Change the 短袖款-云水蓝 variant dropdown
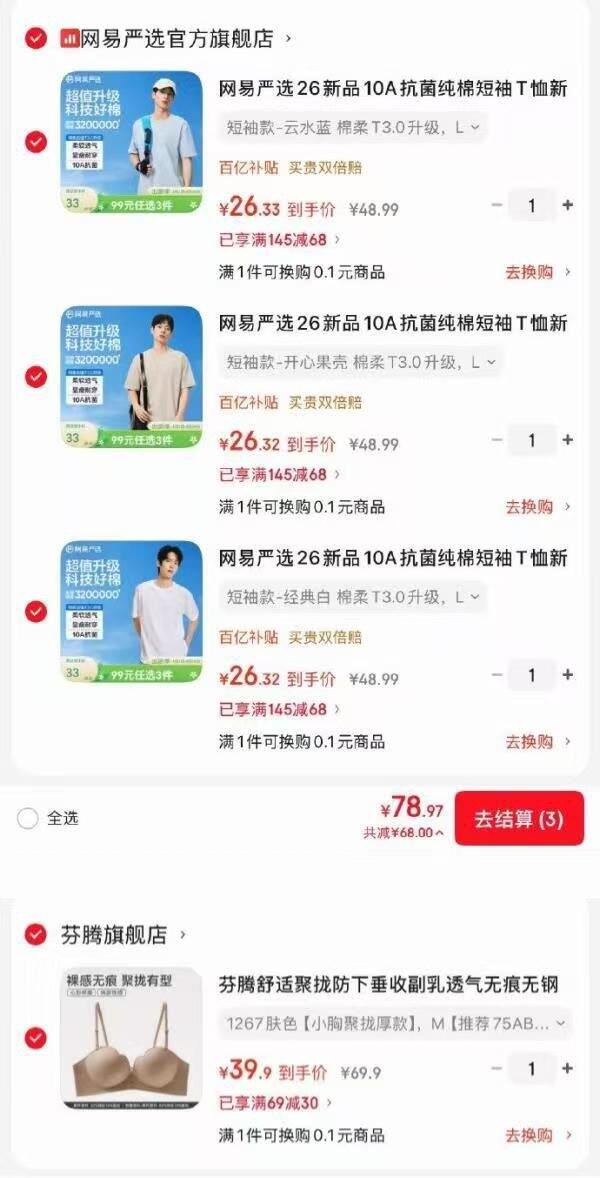This screenshot has width=600, height=1178. click(x=352, y=127)
